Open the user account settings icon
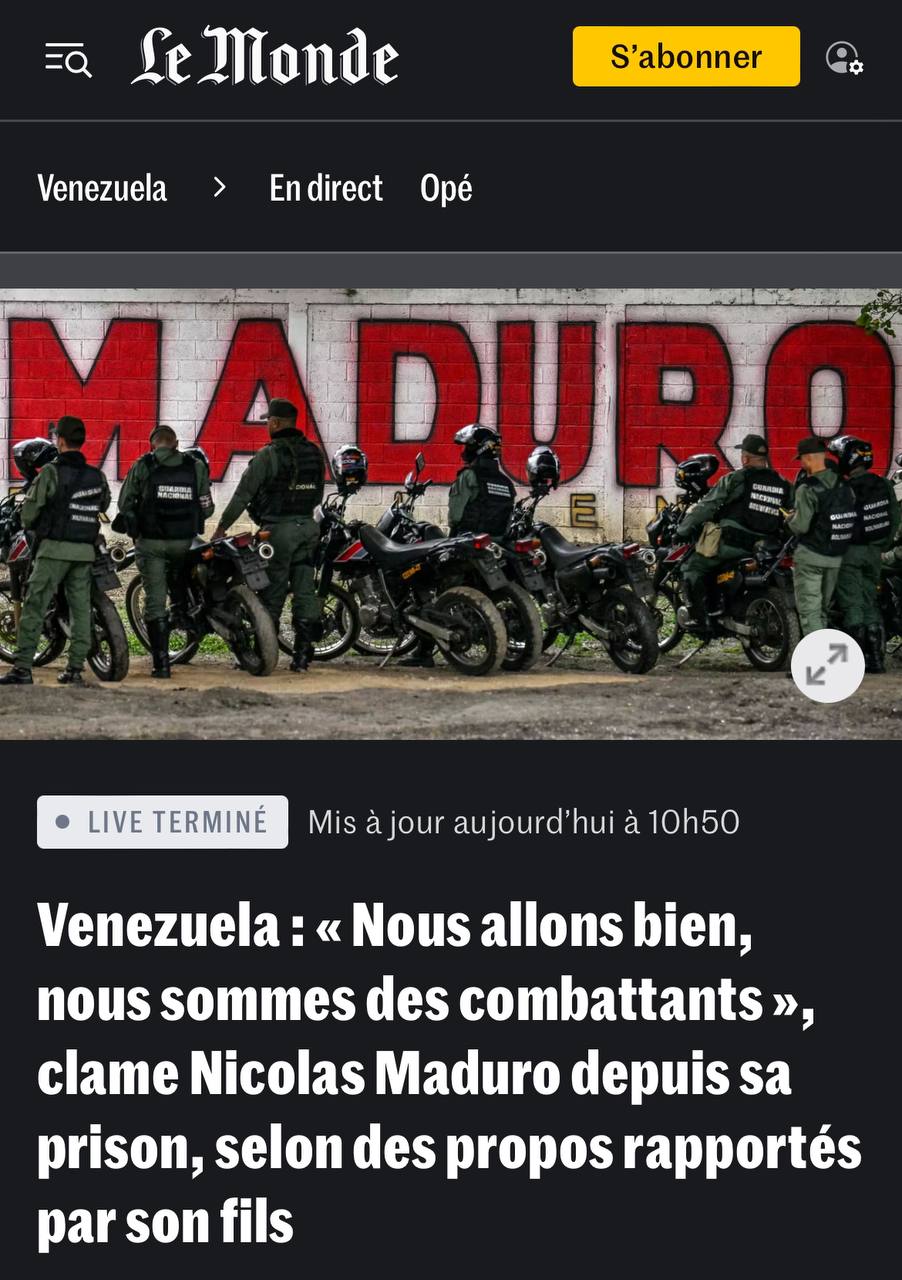This screenshot has height=1280, width=902. pos(844,58)
